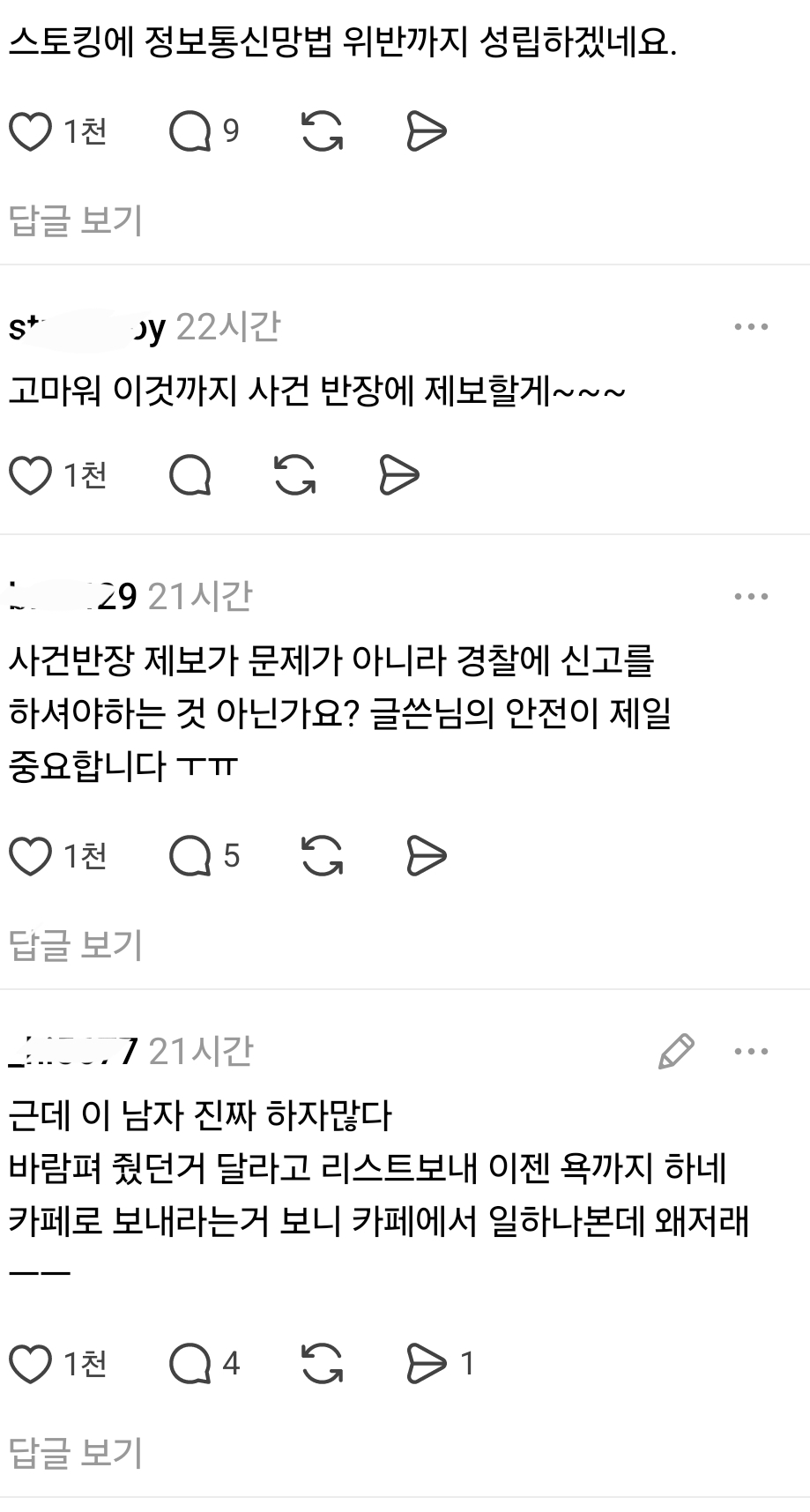Screen dimensions: 810x1512
Task: Like the 이 남자 진짜 하자많다 comment
Action: (x=31, y=1364)
